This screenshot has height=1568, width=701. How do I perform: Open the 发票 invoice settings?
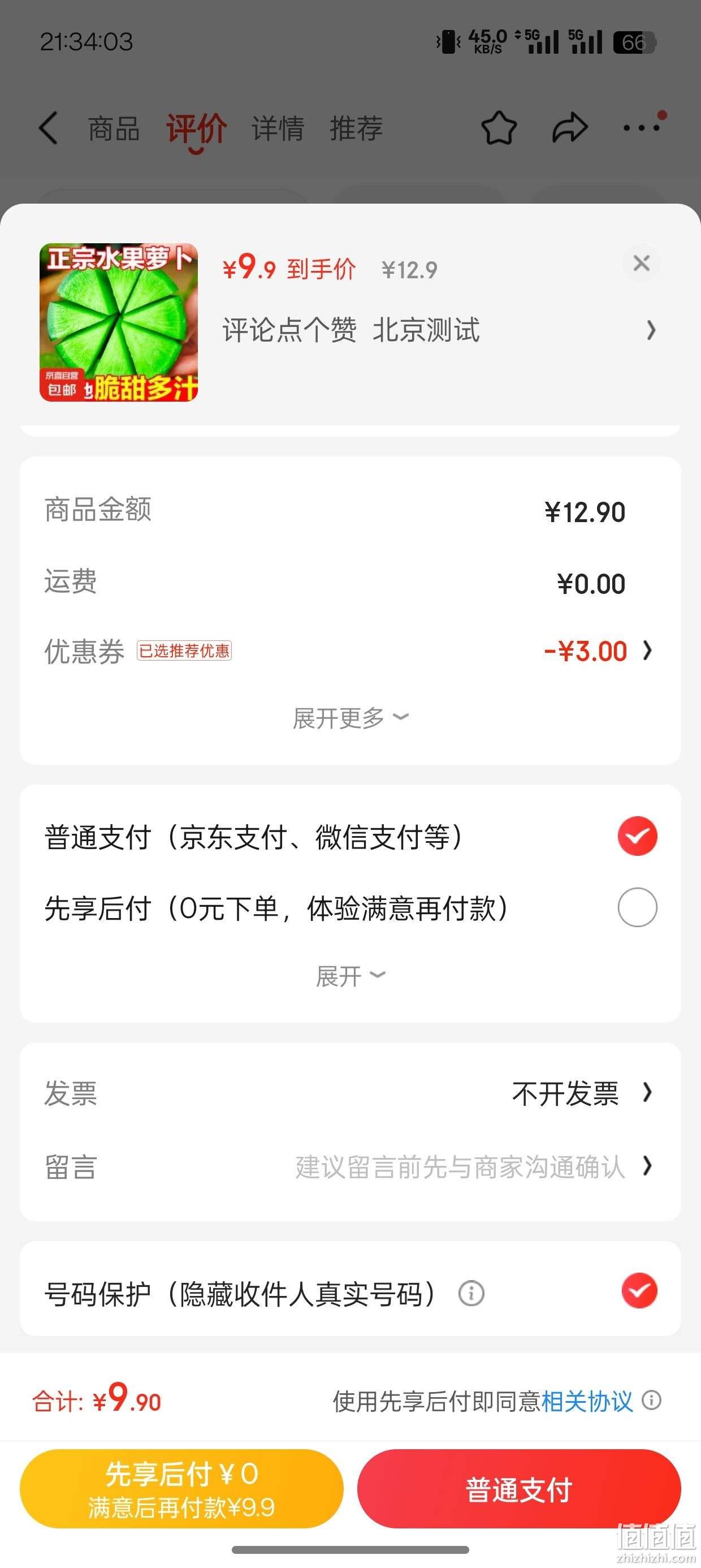point(350,1094)
